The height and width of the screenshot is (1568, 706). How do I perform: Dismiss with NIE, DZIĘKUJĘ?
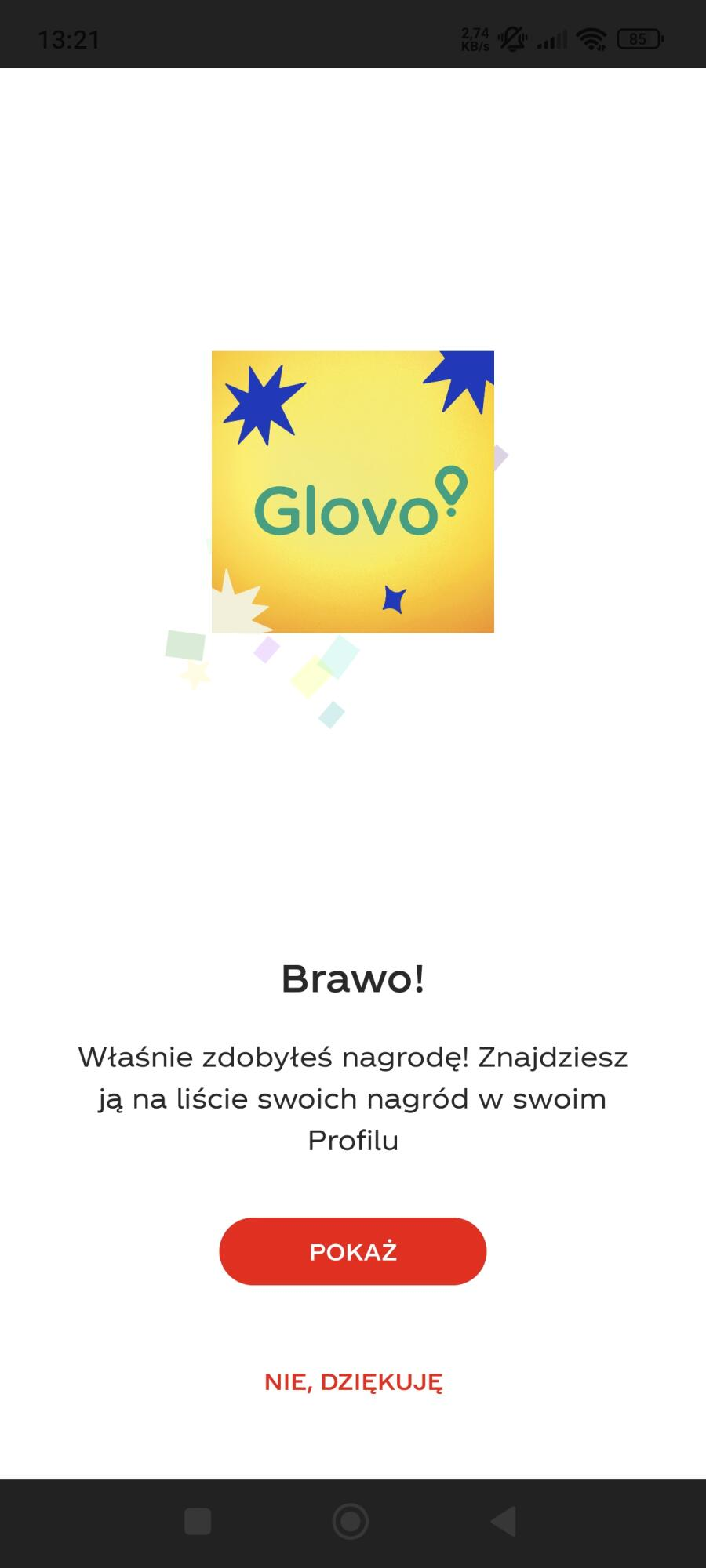tap(353, 1382)
